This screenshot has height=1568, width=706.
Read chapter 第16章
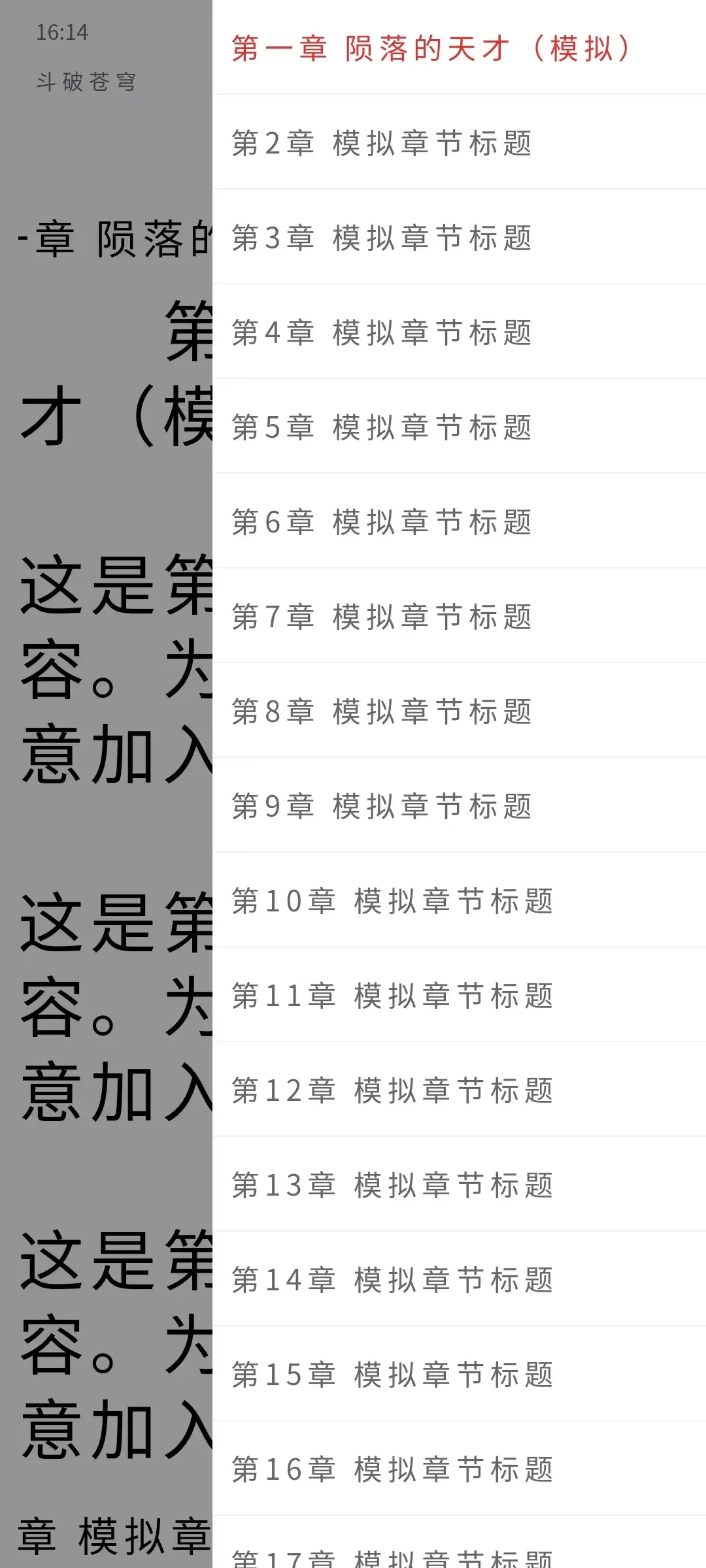coord(392,1469)
